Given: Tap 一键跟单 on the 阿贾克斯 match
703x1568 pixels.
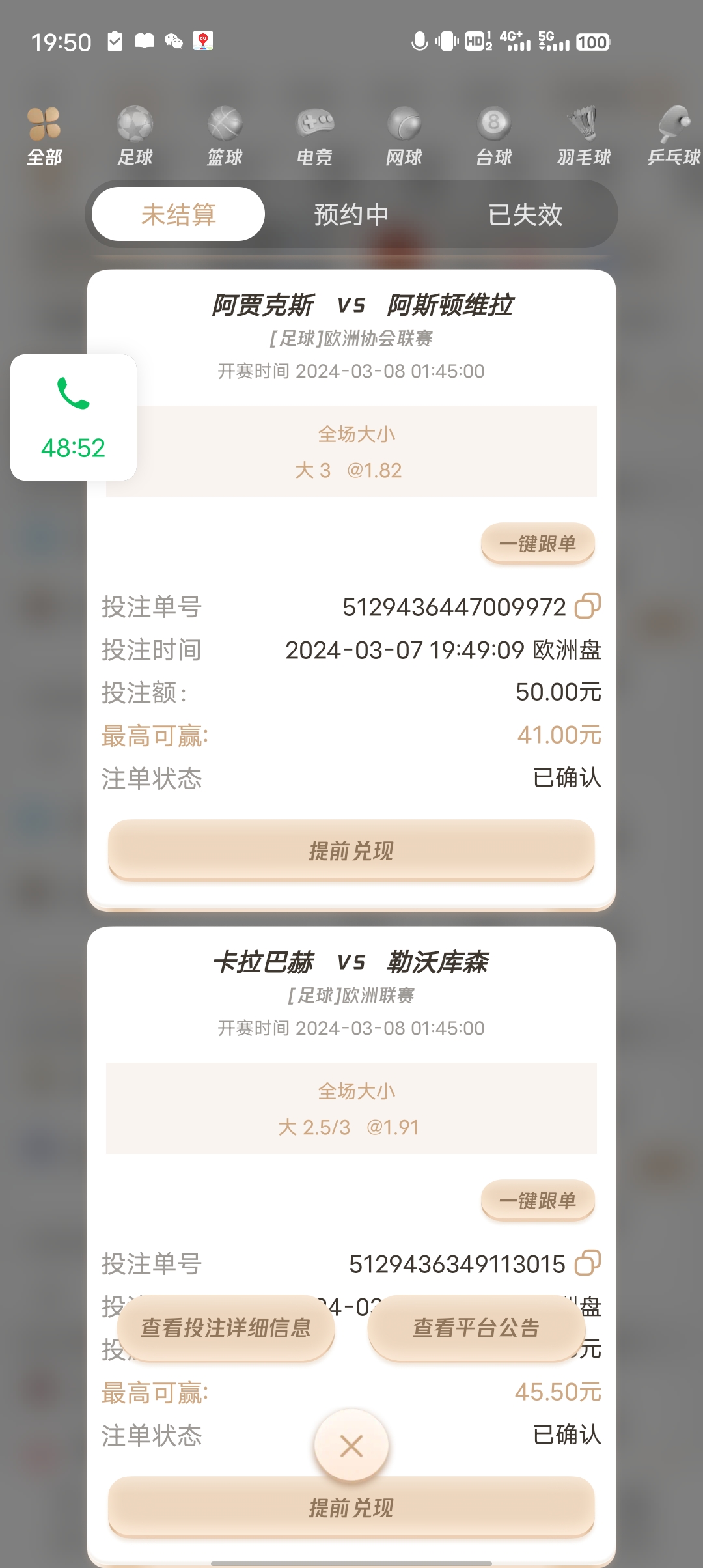Looking at the screenshot, I should [x=538, y=543].
